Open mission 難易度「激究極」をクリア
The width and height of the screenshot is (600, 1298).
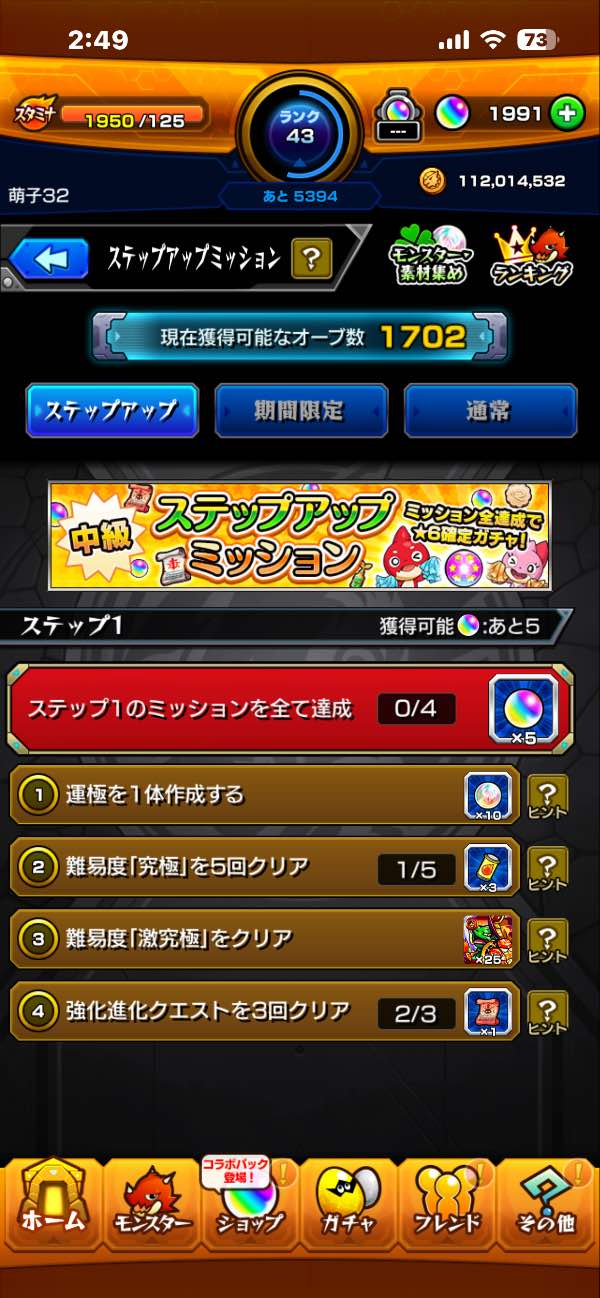(265, 939)
